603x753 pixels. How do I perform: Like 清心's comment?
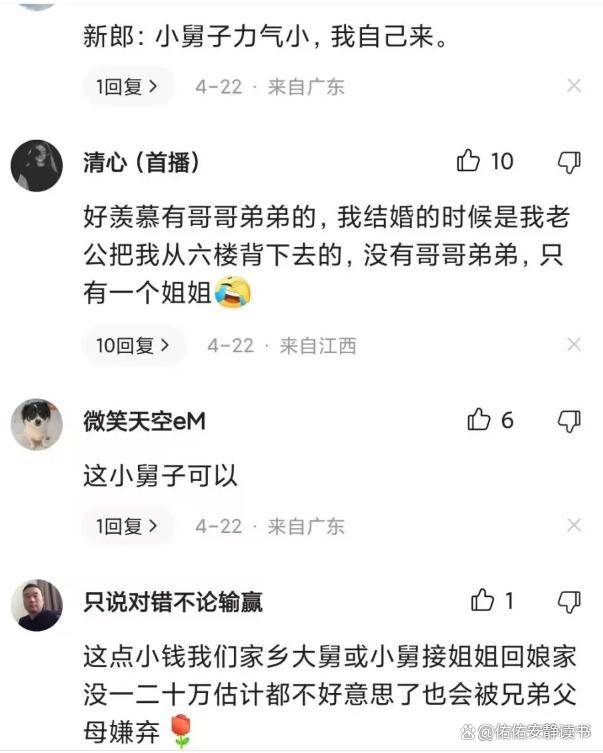(468, 161)
